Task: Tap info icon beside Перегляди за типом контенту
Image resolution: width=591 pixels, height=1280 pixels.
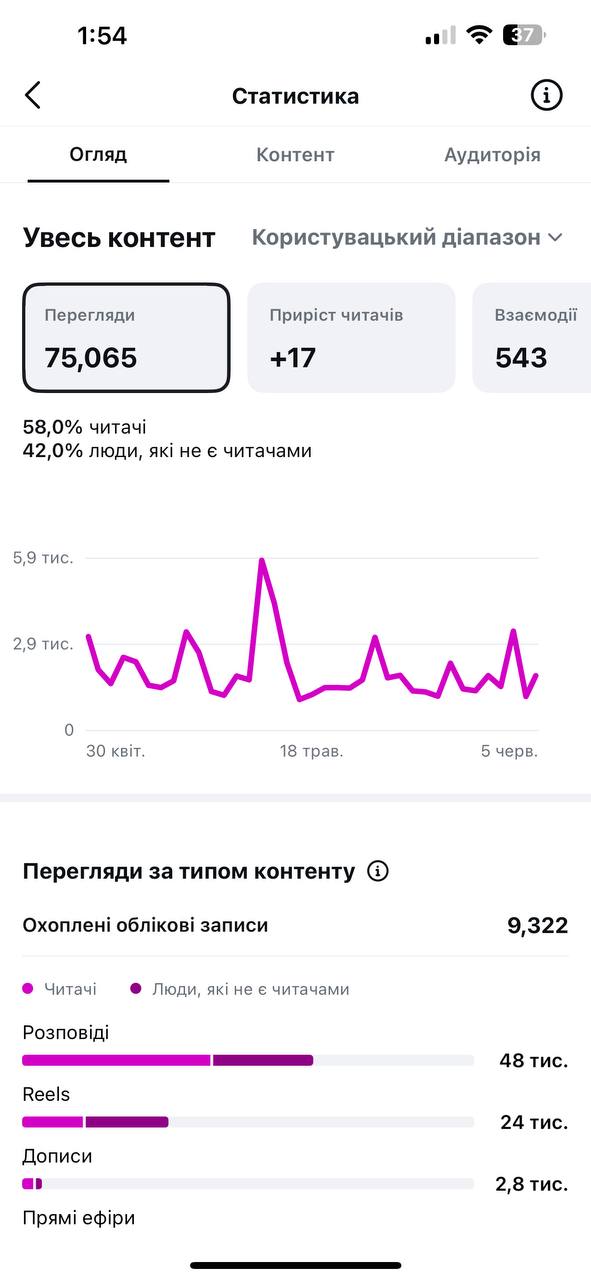Action: [x=378, y=872]
